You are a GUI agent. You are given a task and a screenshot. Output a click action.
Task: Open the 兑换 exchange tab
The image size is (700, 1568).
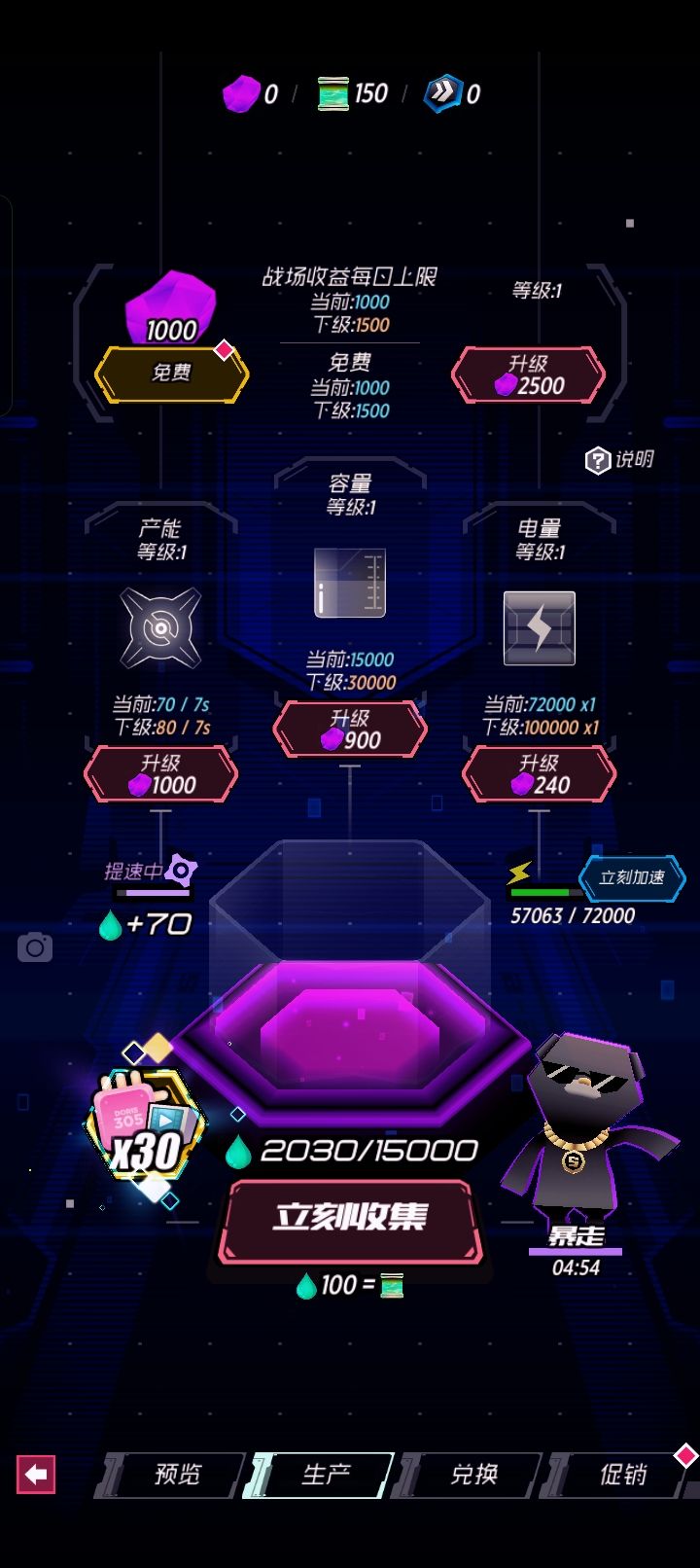click(x=478, y=1476)
